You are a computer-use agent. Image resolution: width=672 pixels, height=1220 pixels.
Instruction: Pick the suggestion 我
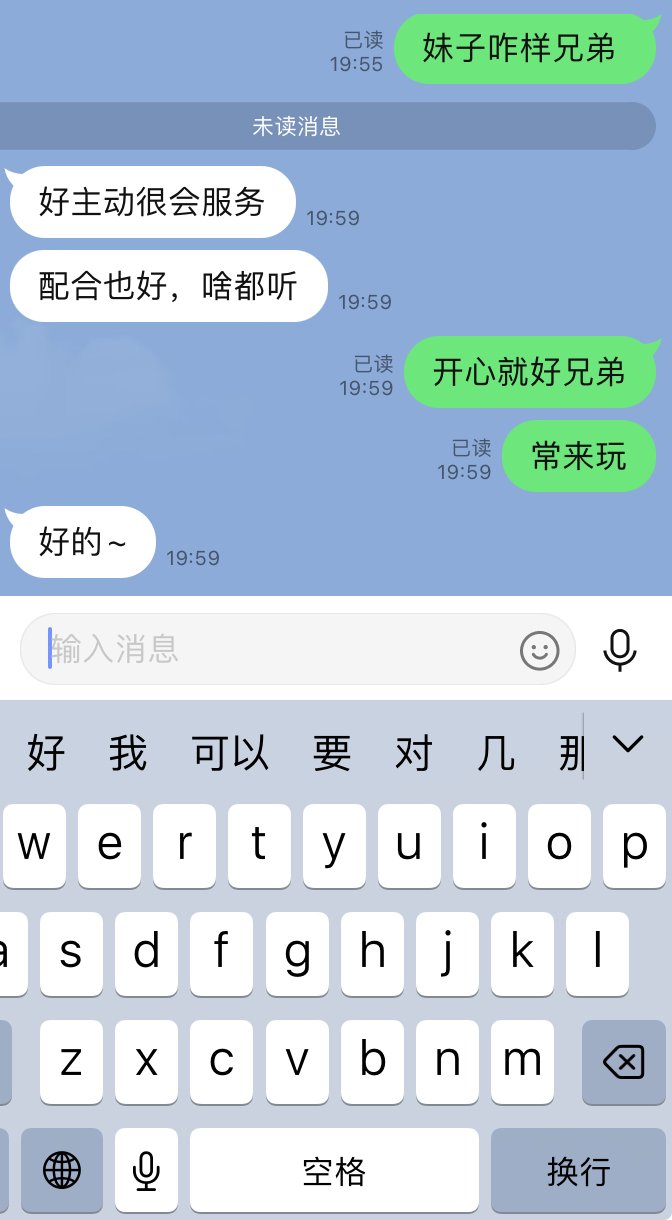coord(128,752)
